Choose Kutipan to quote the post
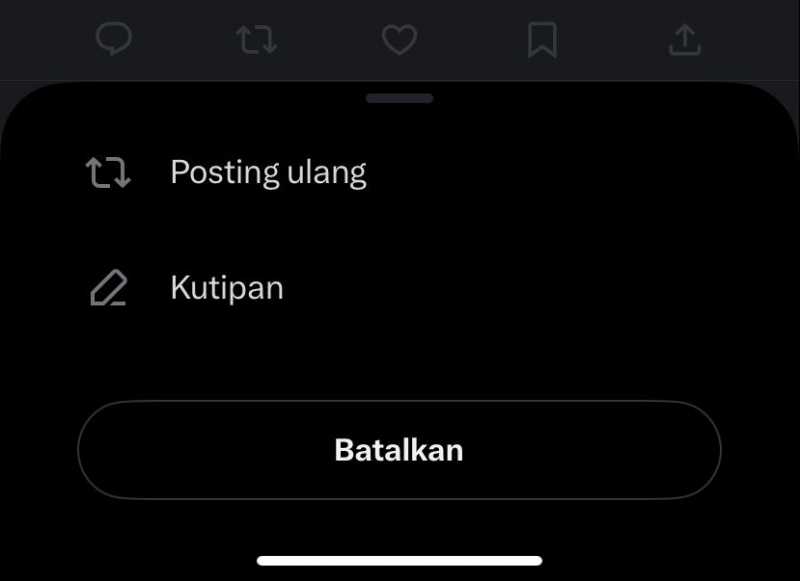The image size is (800, 581). pos(227,289)
